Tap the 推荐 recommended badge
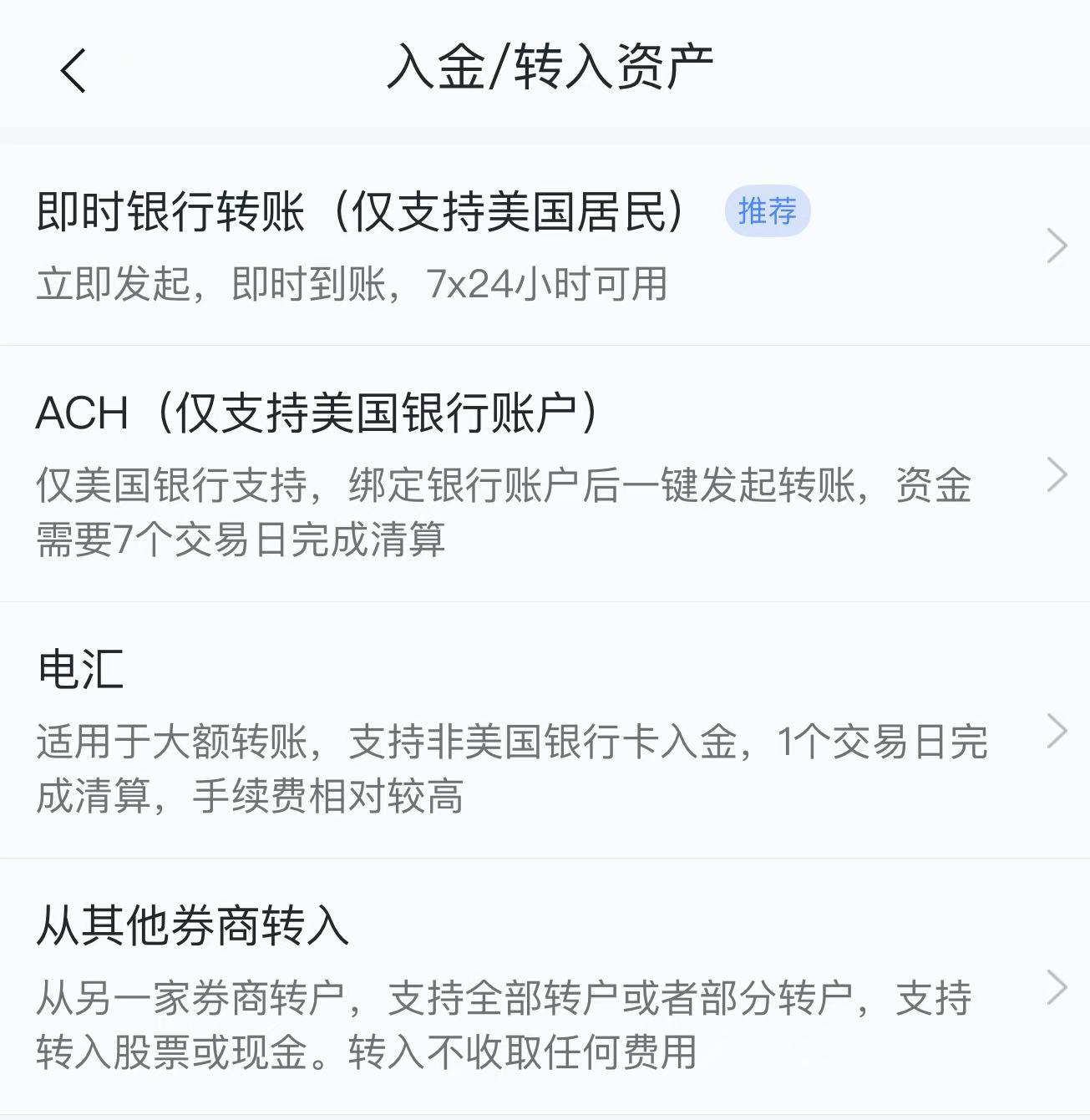Image resolution: width=1090 pixels, height=1120 pixels. coord(769,211)
